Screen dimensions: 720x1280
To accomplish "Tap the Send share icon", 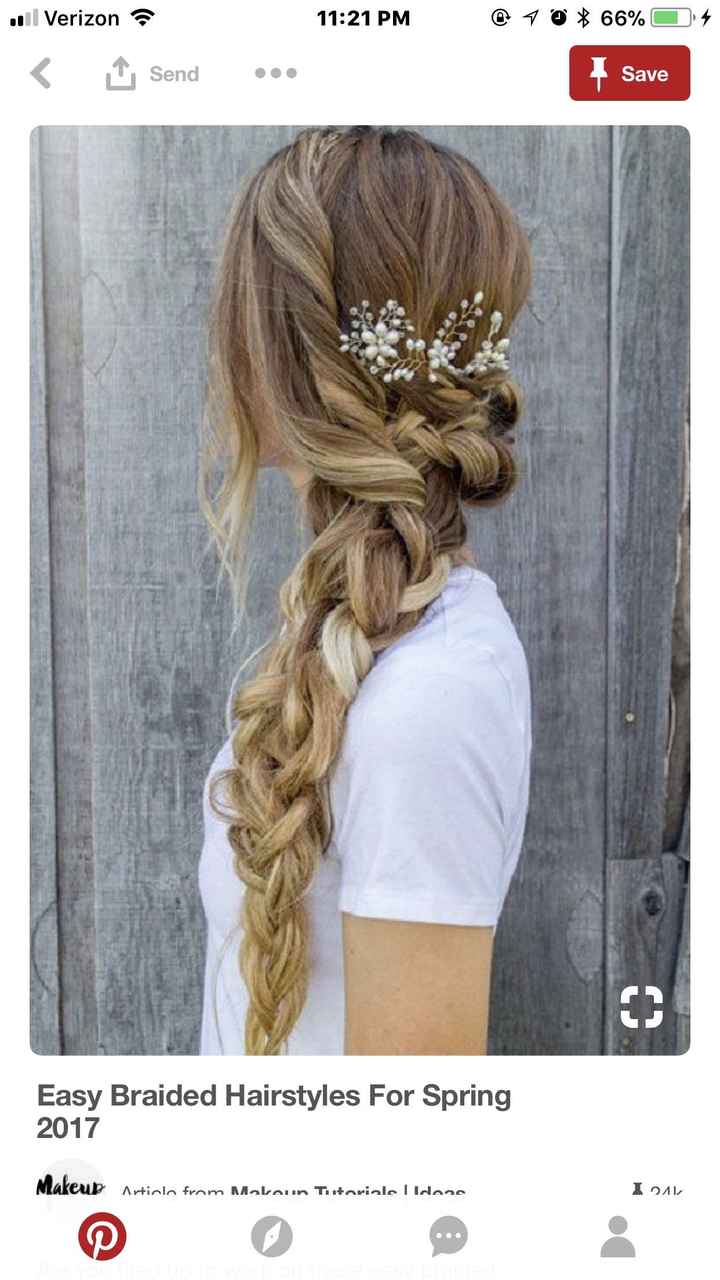I will (x=120, y=72).
